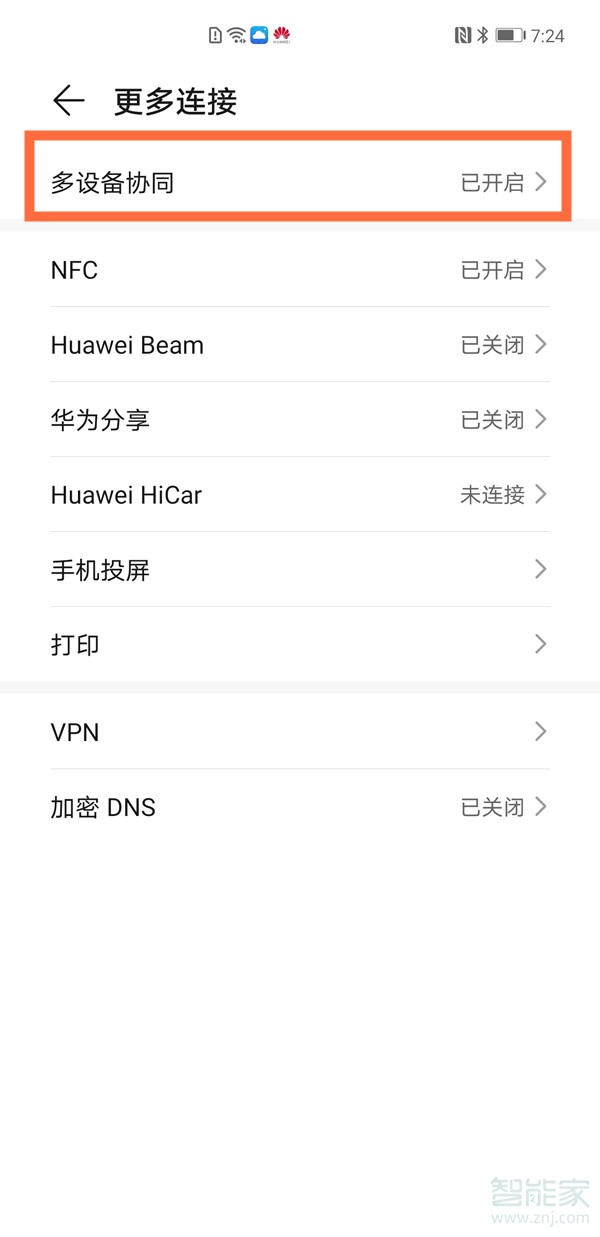Image resolution: width=600 pixels, height=1237 pixels.
Task: Go back from 更多连接 page
Action: [x=68, y=101]
